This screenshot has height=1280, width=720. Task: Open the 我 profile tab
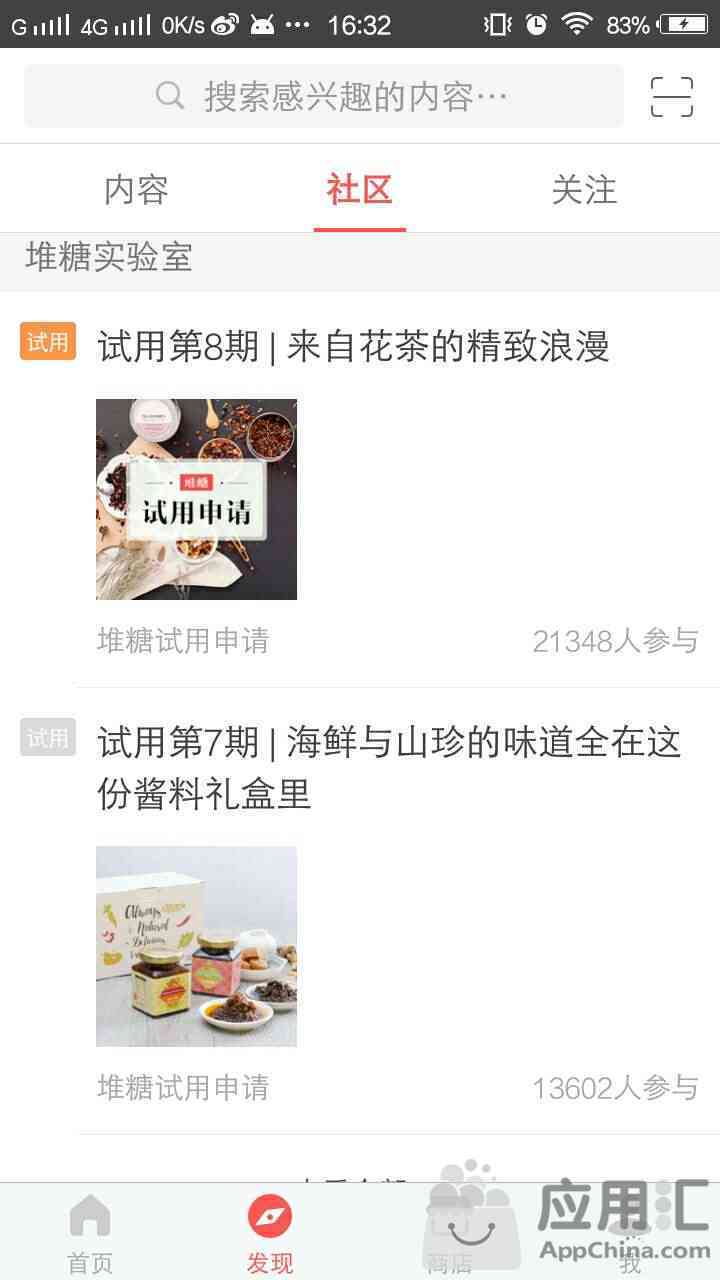[x=630, y=1233]
